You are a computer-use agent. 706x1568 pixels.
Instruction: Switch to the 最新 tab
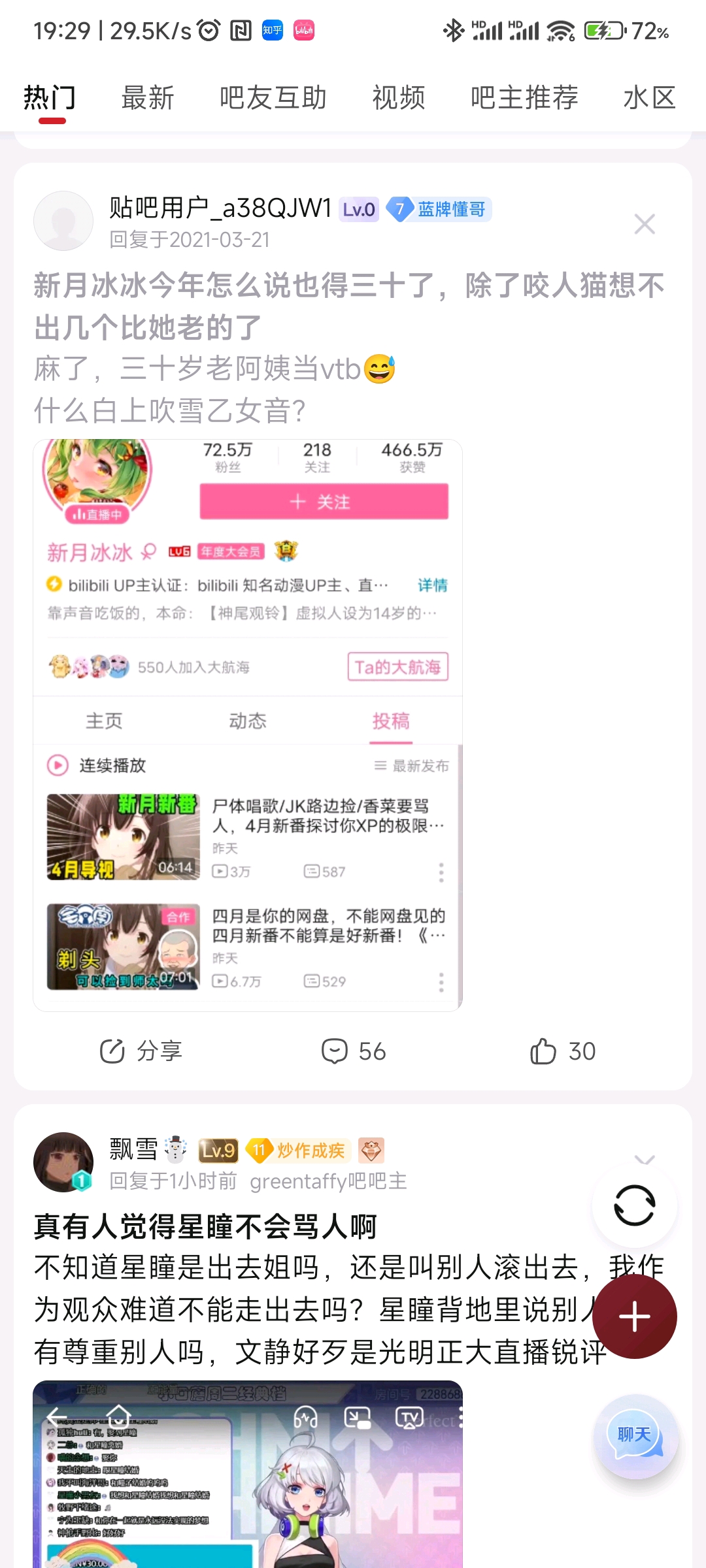(x=148, y=98)
